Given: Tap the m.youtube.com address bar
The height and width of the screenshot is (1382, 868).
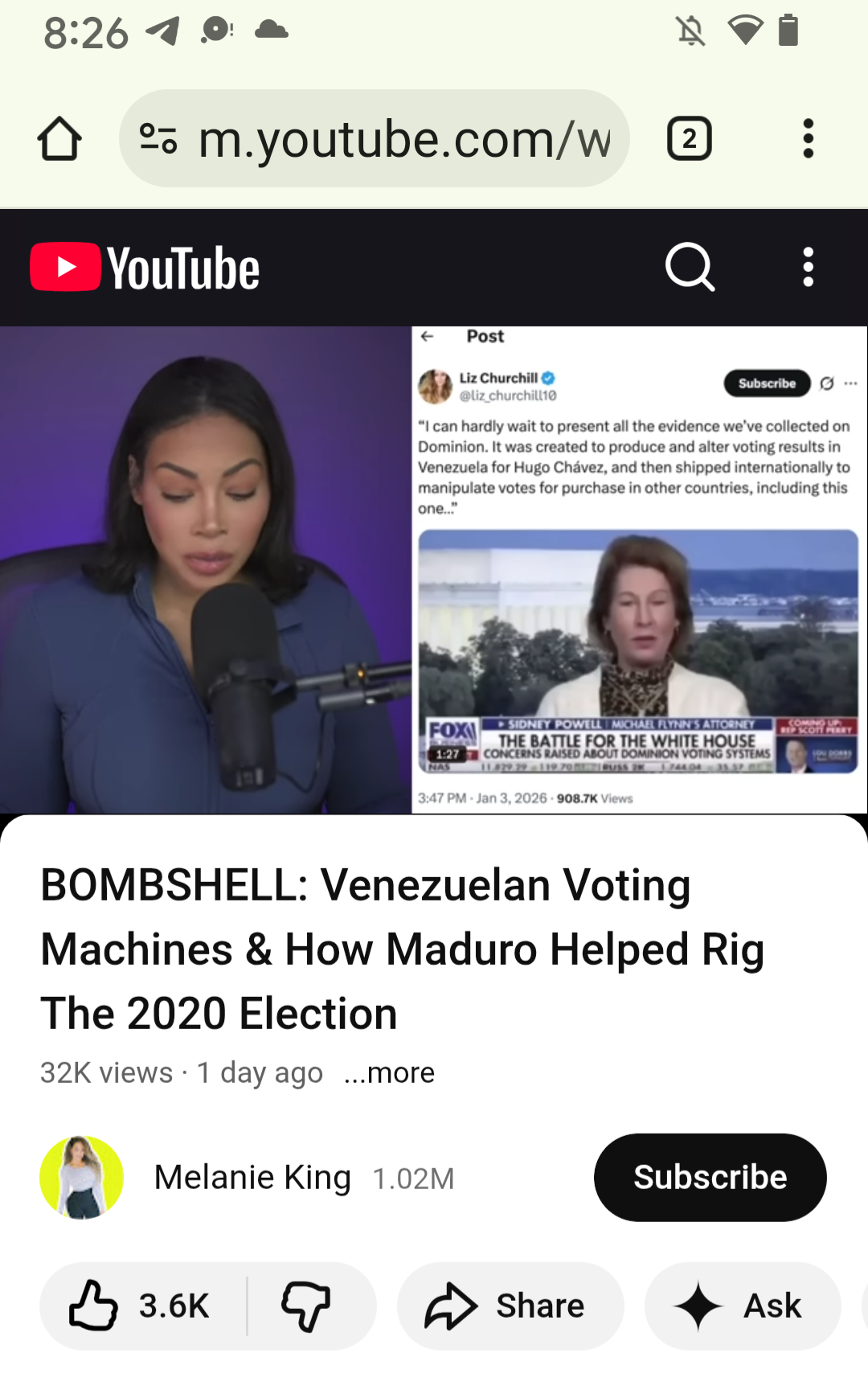Looking at the screenshot, I should (x=402, y=139).
